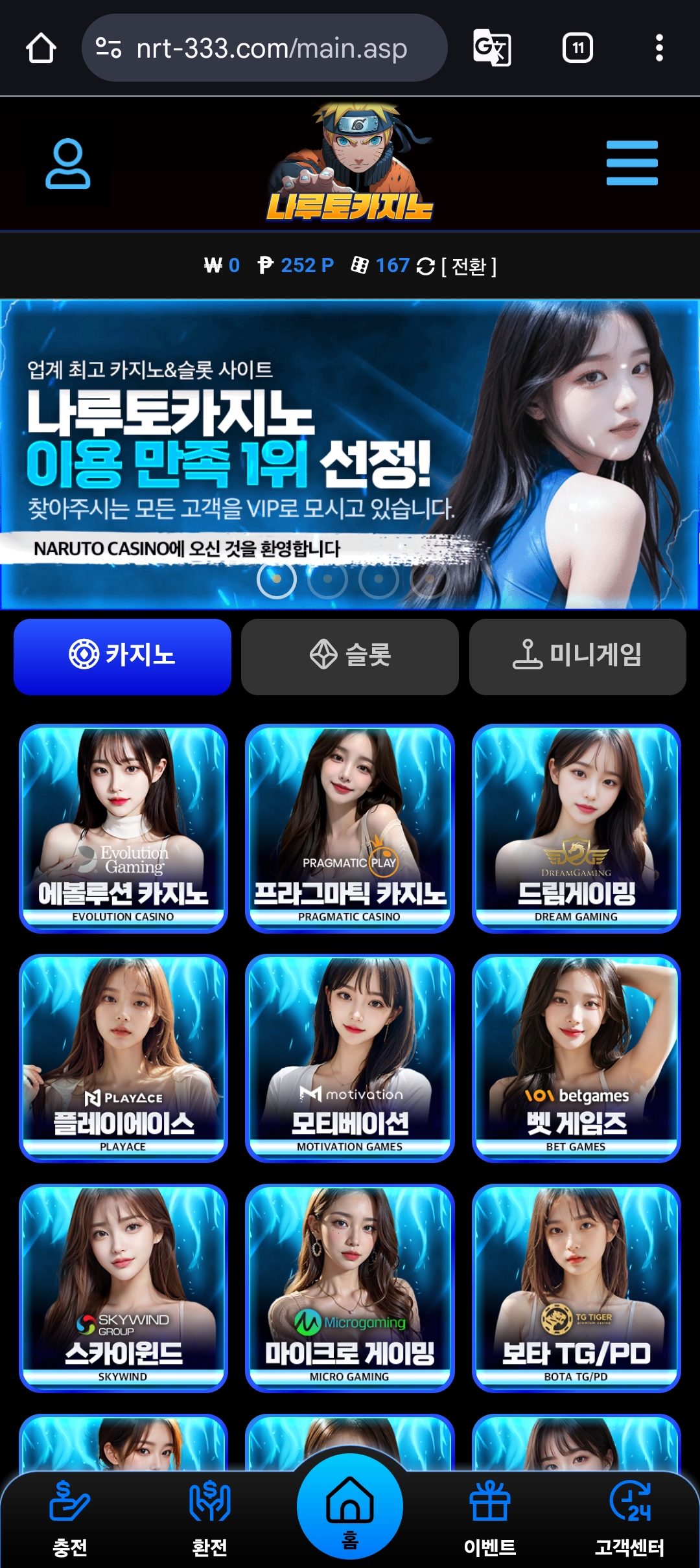This screenshot has height=1568, width=700.
Task: Open the Motivation Games tile
Action: pyautogui.click(x=350, y=1057)
